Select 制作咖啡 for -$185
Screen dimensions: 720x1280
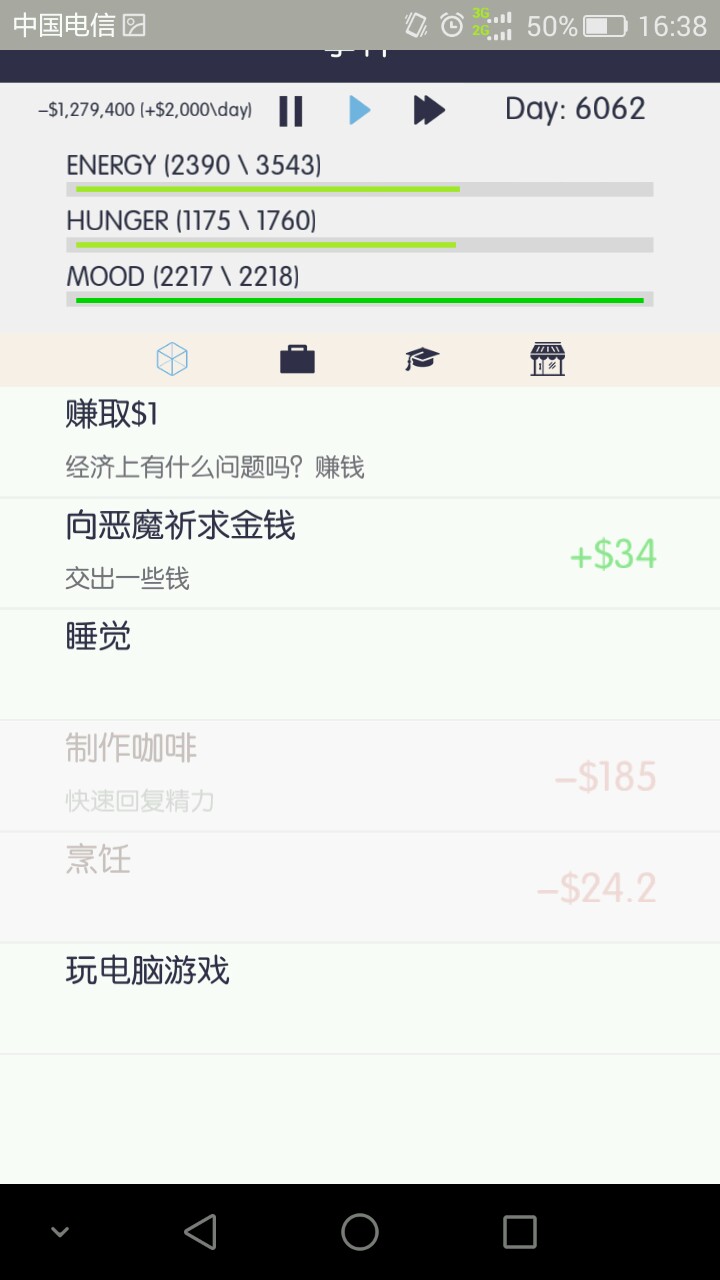(x=360, y=775)
